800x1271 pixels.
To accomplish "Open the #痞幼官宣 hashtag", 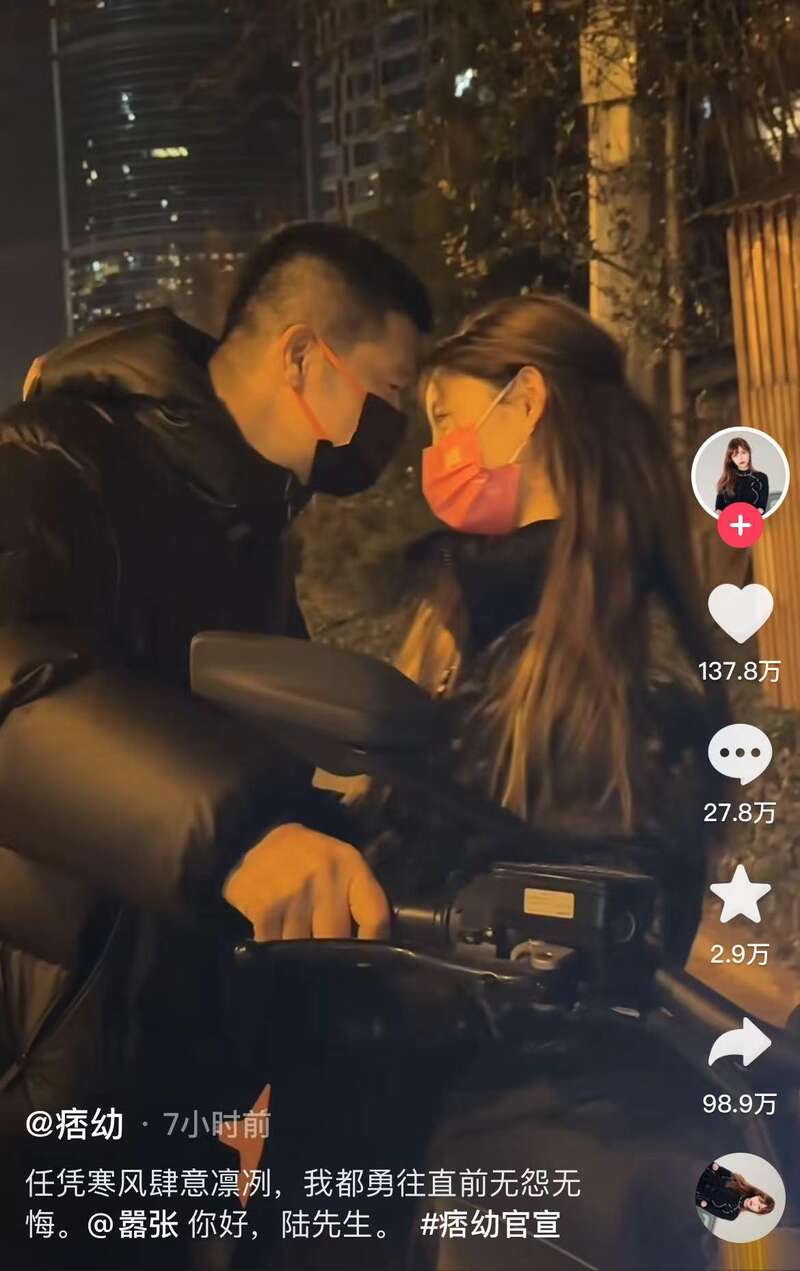I will pyautogui.click(x=490, y=1224).
